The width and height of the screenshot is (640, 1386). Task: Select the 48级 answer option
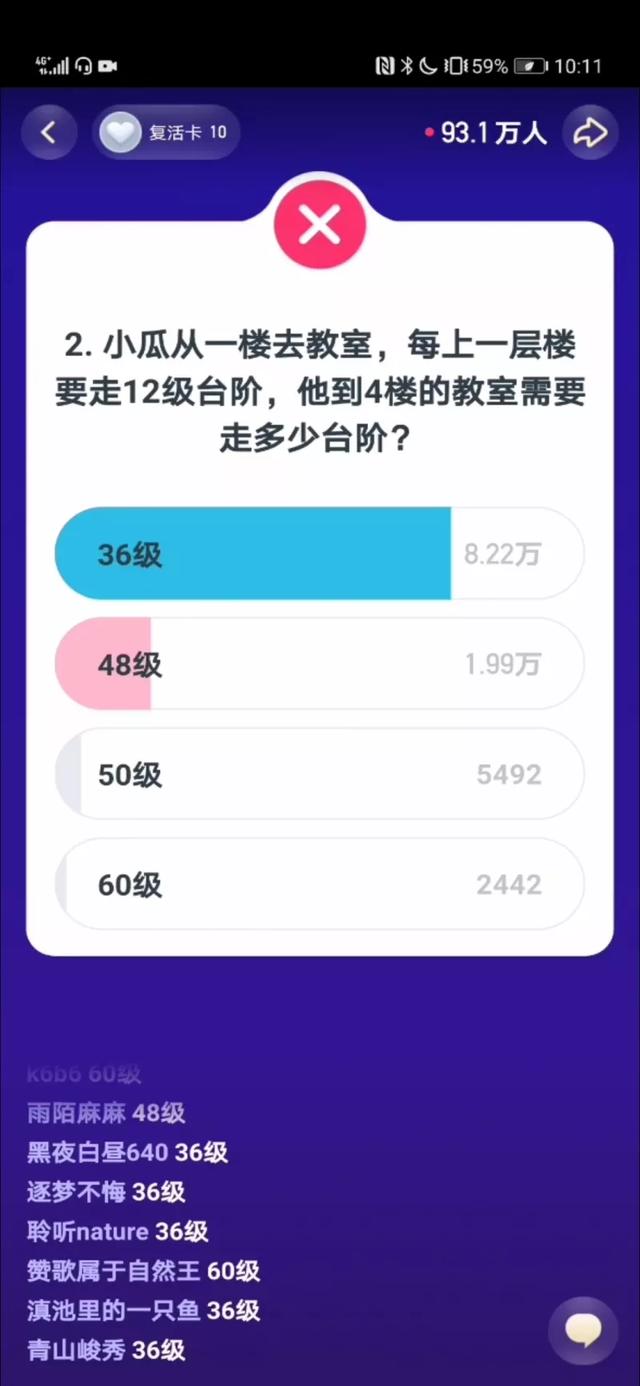coord(319,664)
